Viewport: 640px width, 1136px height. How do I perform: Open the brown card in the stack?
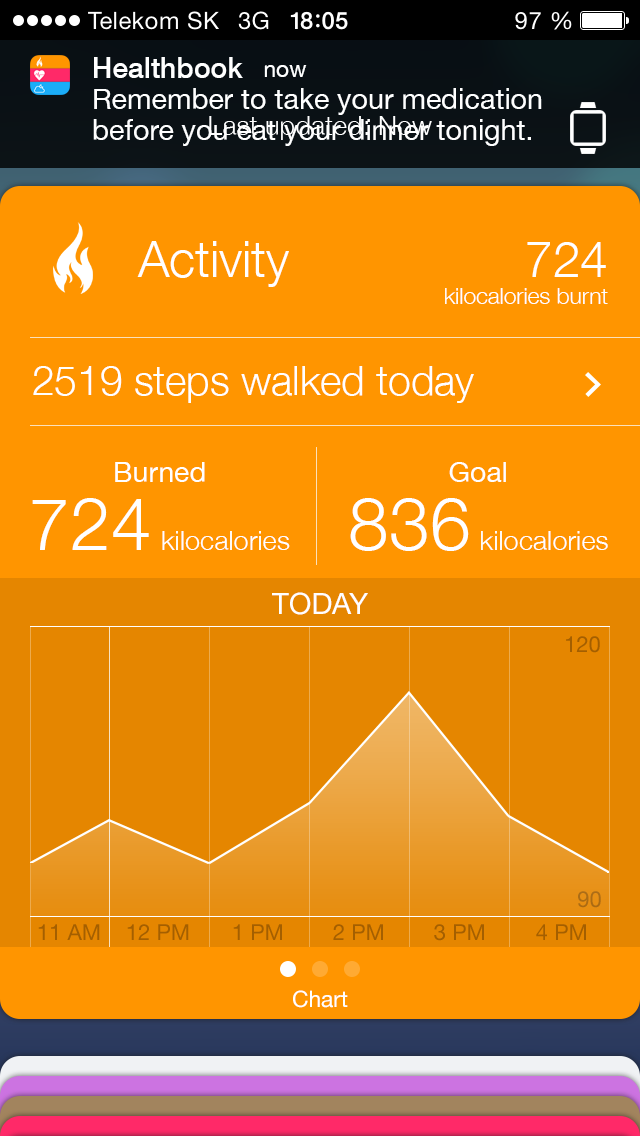320,1106
